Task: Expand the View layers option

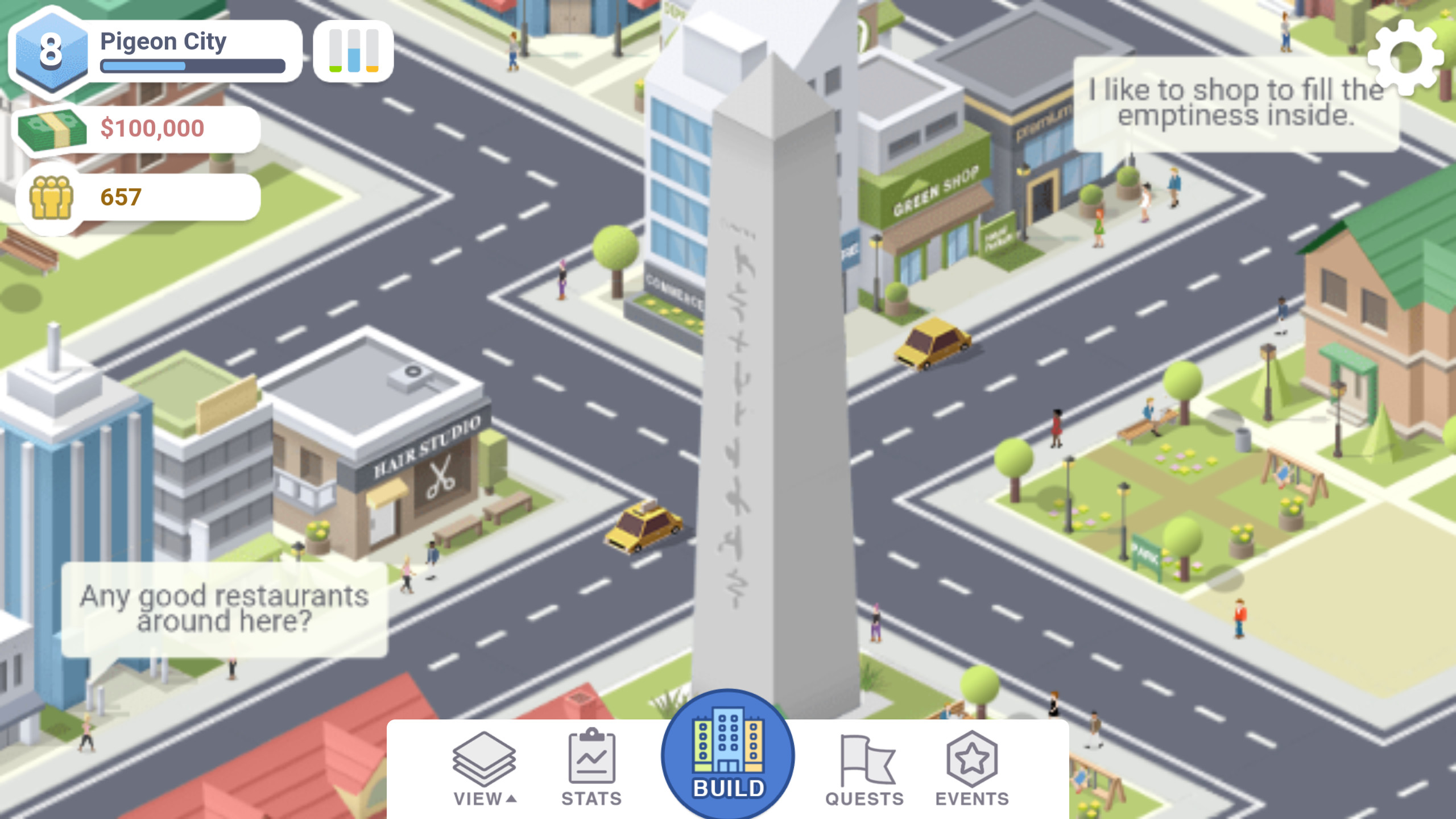Action: [x=484, y=769]
